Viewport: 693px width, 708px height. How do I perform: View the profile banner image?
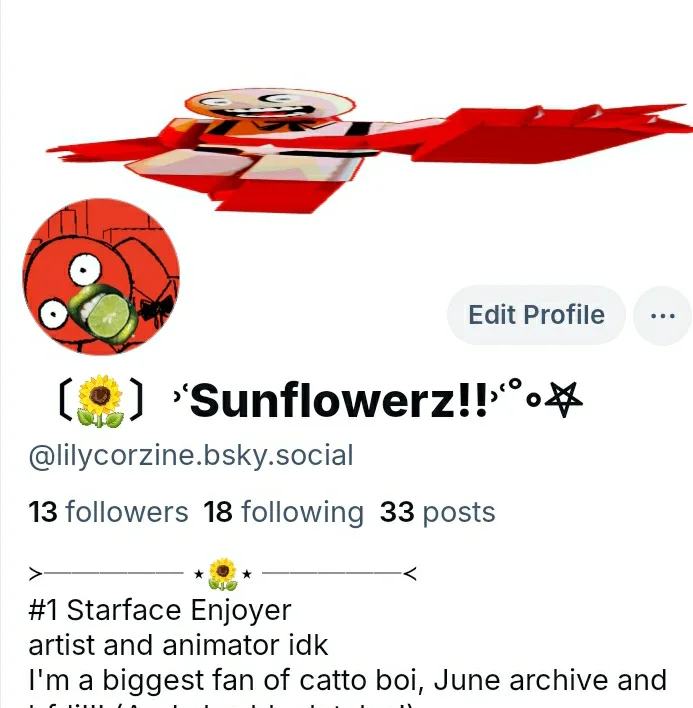346,110
